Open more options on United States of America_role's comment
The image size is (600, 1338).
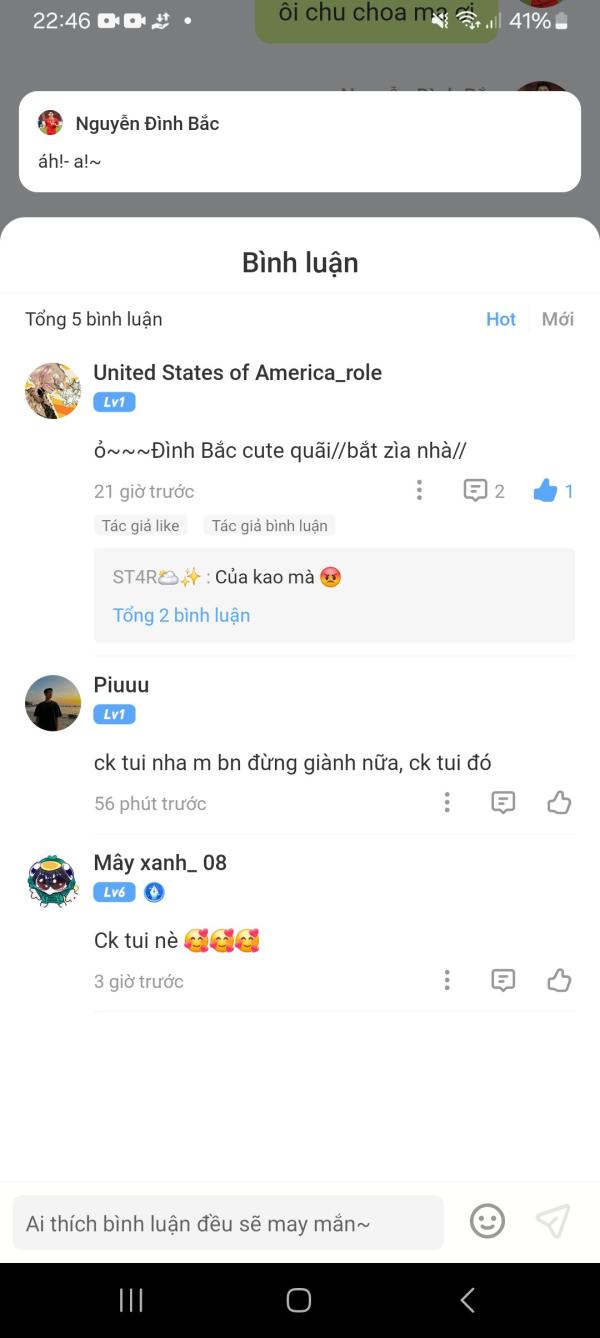tap(419, 490)
